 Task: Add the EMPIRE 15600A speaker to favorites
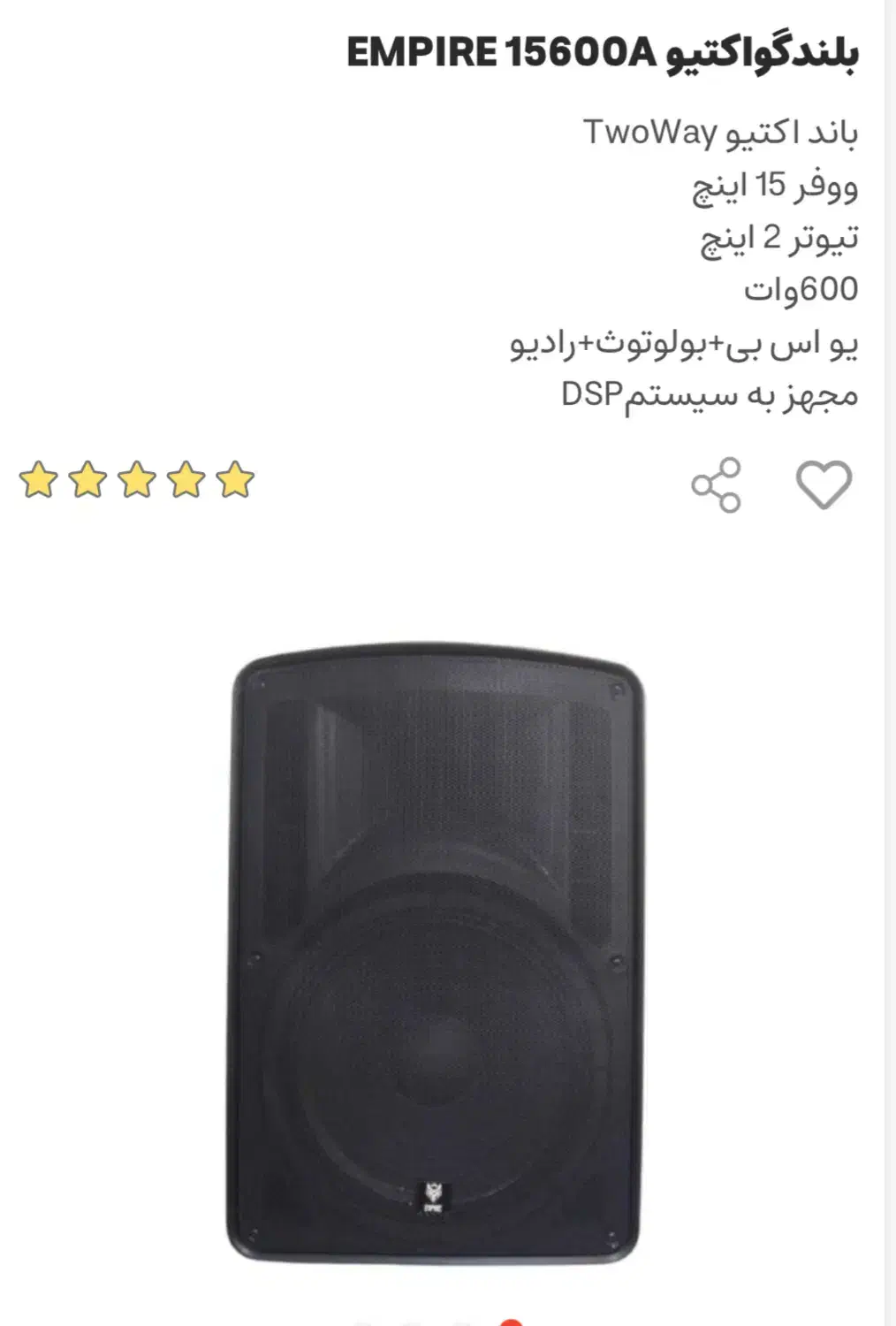tap(824, 484)
